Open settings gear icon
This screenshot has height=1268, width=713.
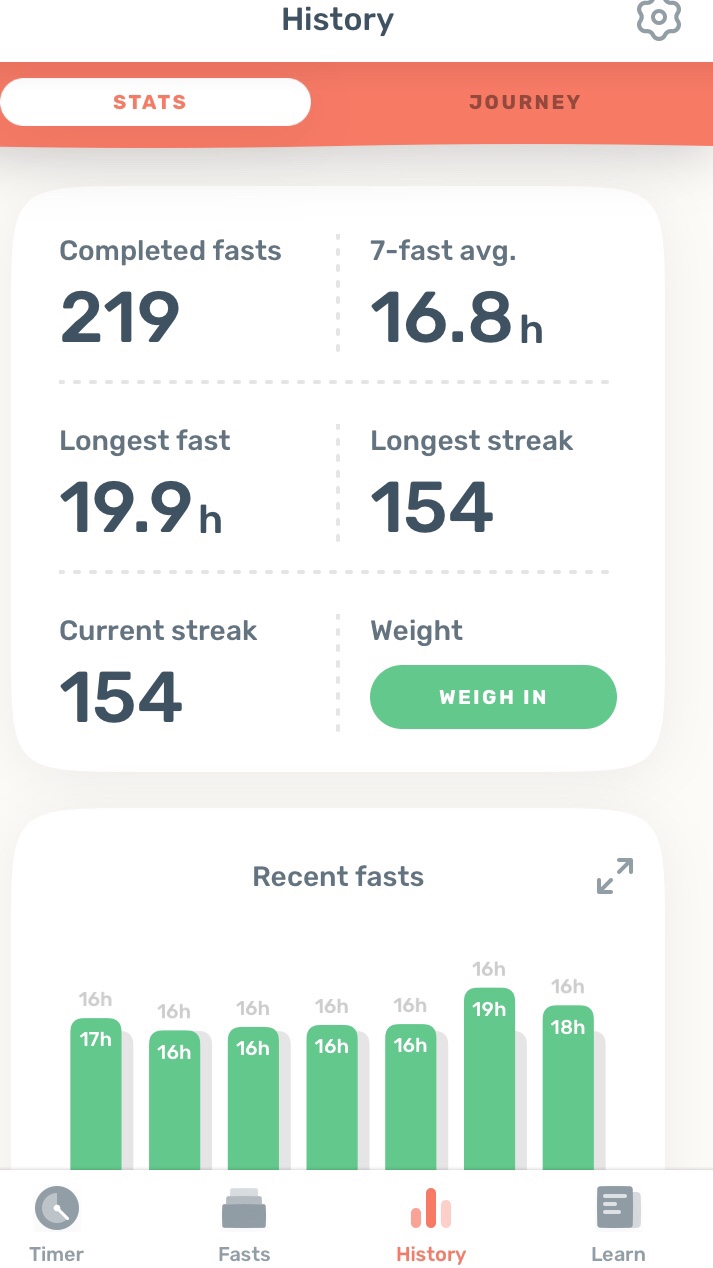point(659,19)
